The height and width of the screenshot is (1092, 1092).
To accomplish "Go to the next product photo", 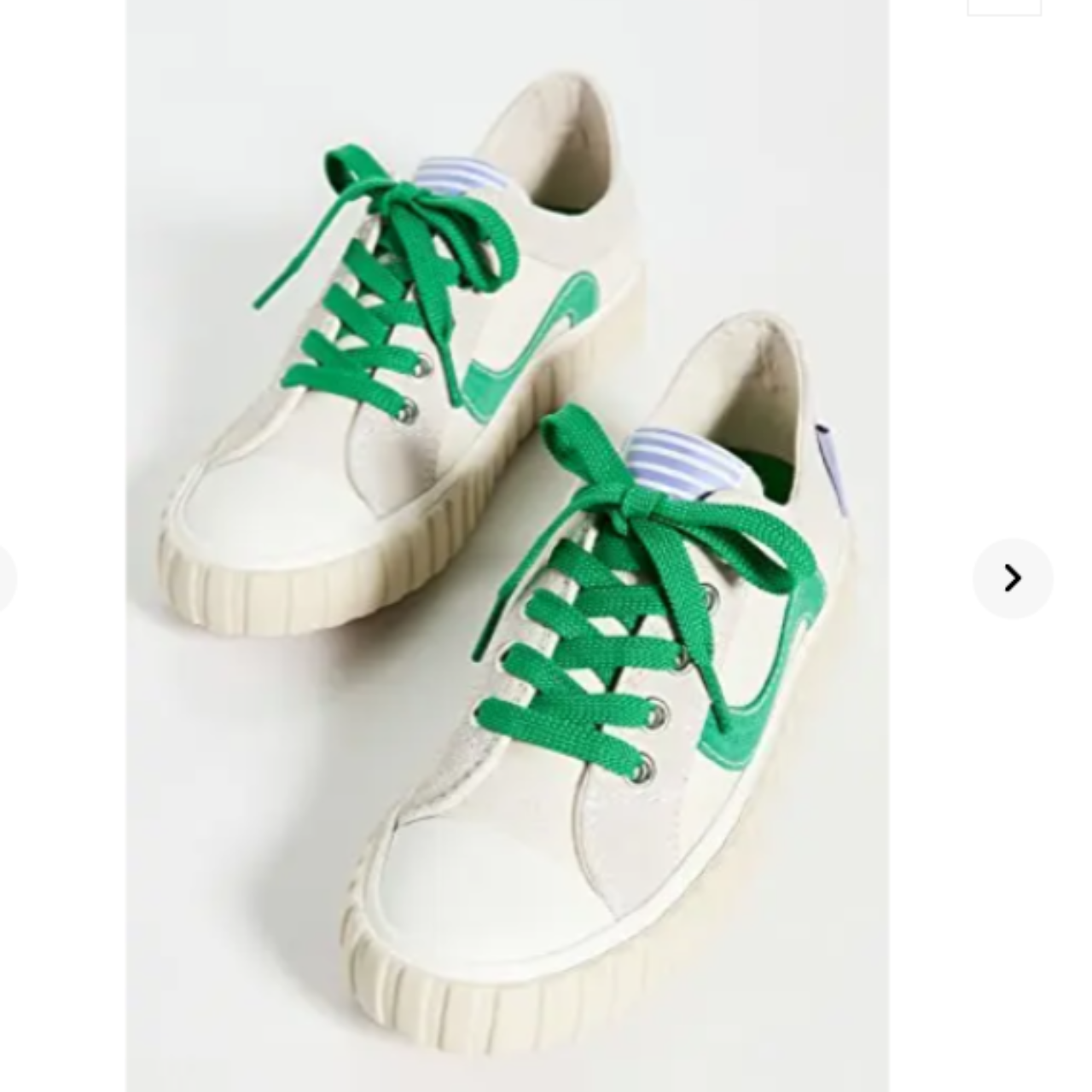I will click(1013, 578).
